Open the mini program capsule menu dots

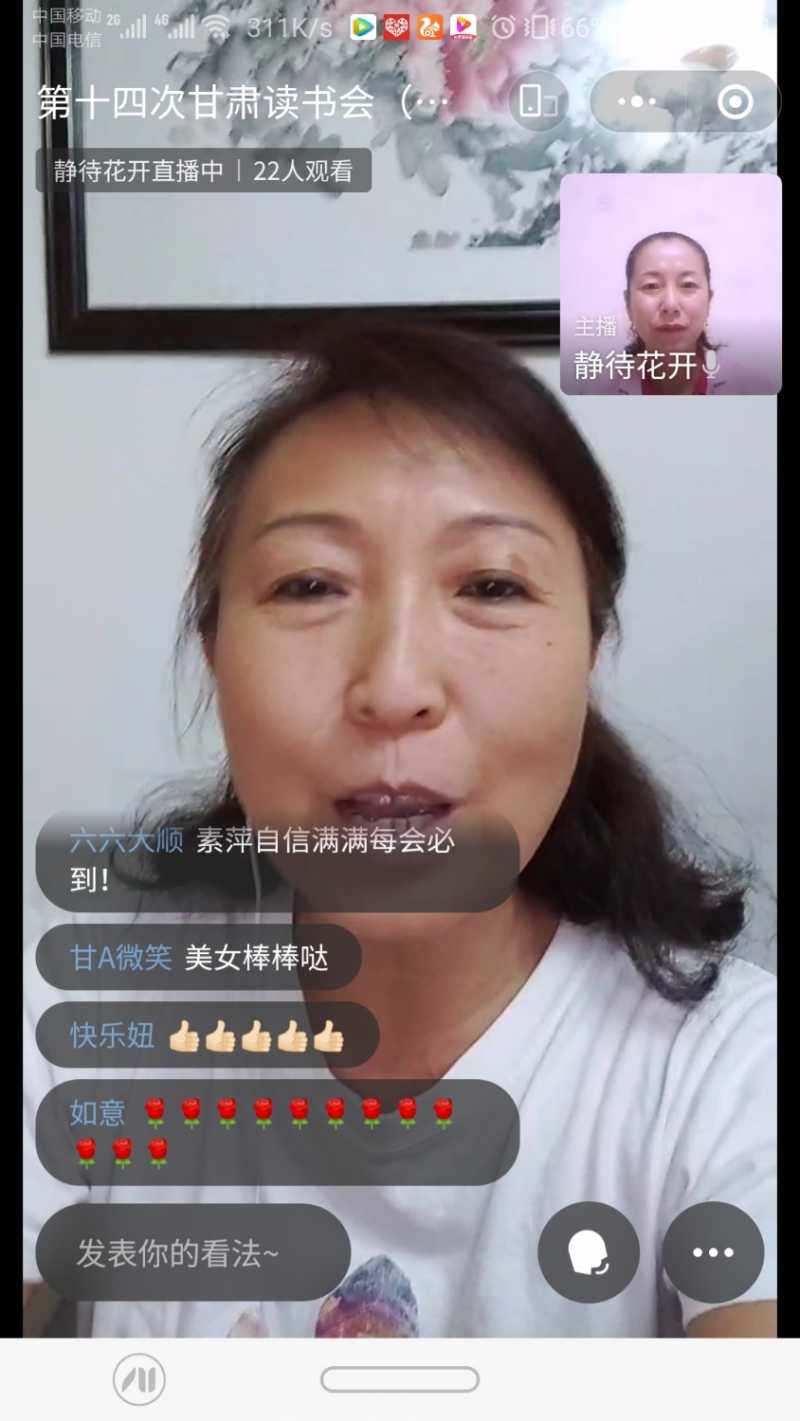click(x=637, y=101)
